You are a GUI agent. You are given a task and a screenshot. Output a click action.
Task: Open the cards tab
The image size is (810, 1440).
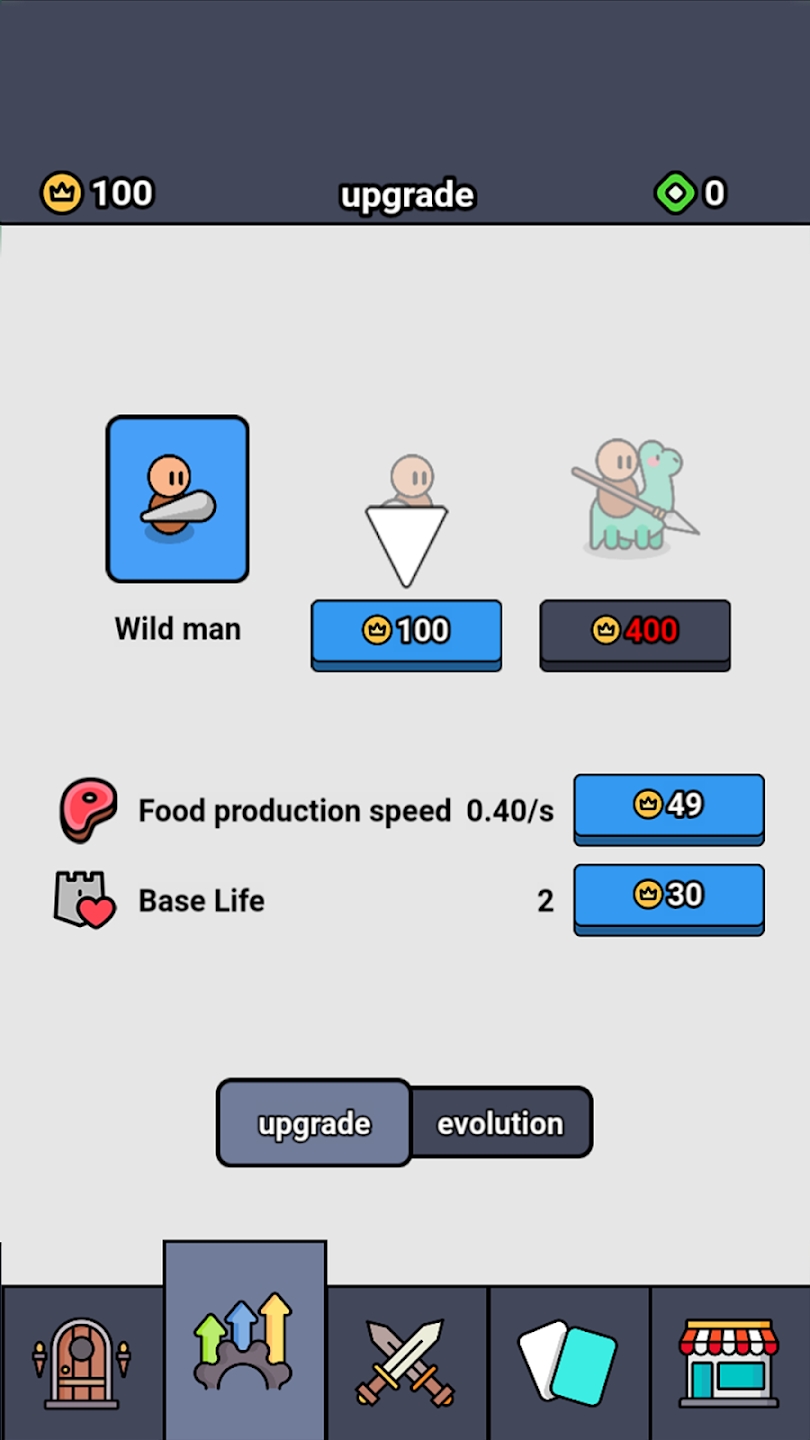click(569, 1362)
